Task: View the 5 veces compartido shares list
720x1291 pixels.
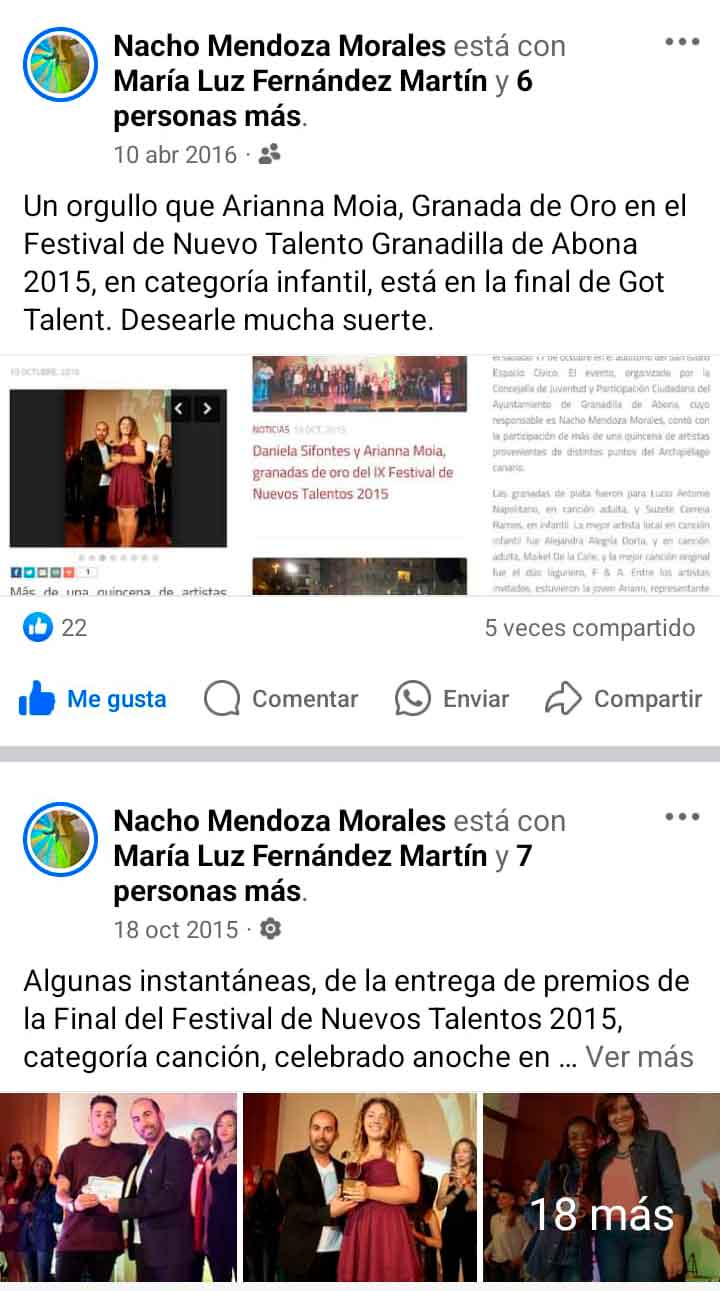Action: click(x=590, y=628)
